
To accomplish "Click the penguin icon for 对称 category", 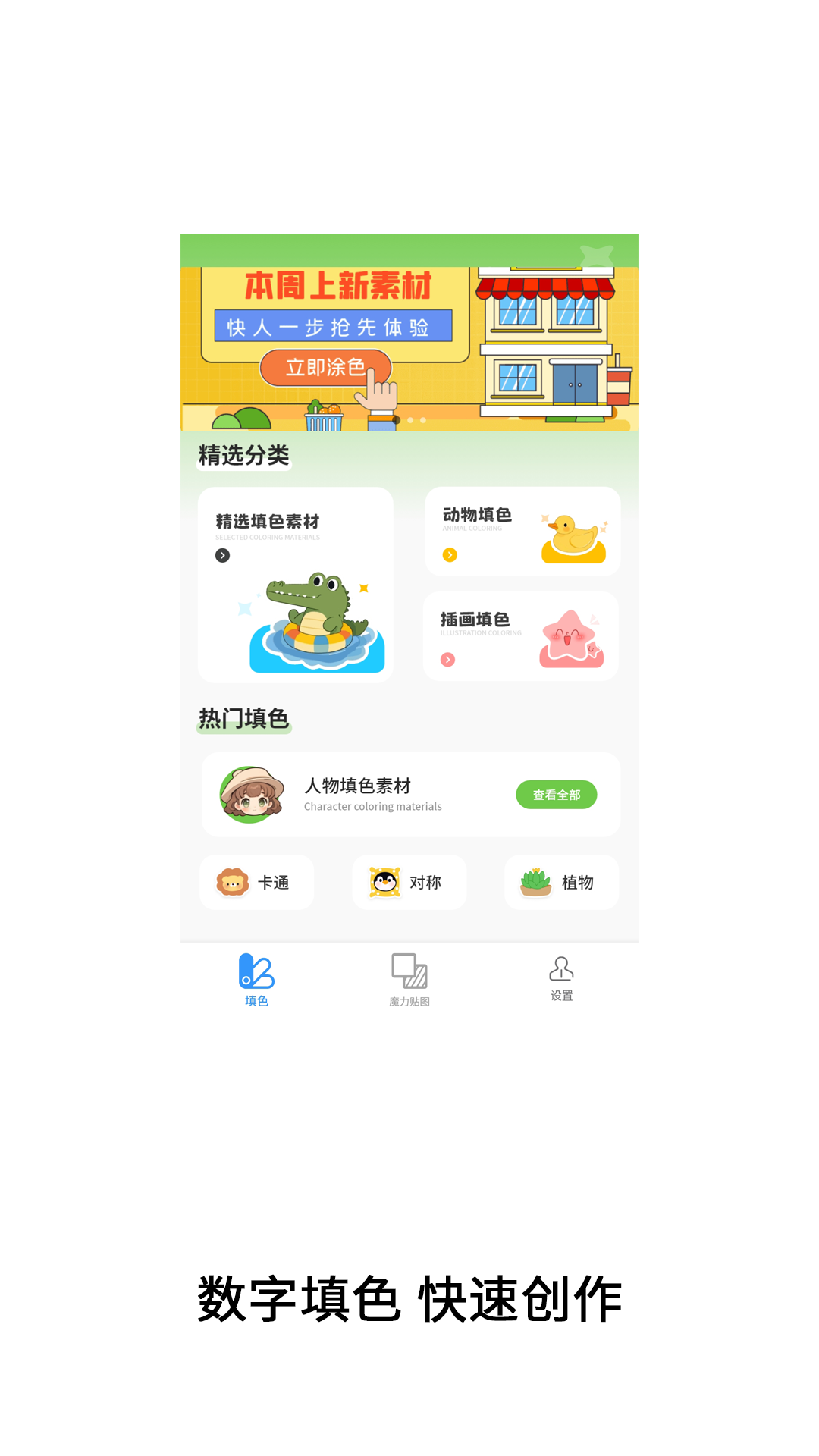I will coord(387,882).
